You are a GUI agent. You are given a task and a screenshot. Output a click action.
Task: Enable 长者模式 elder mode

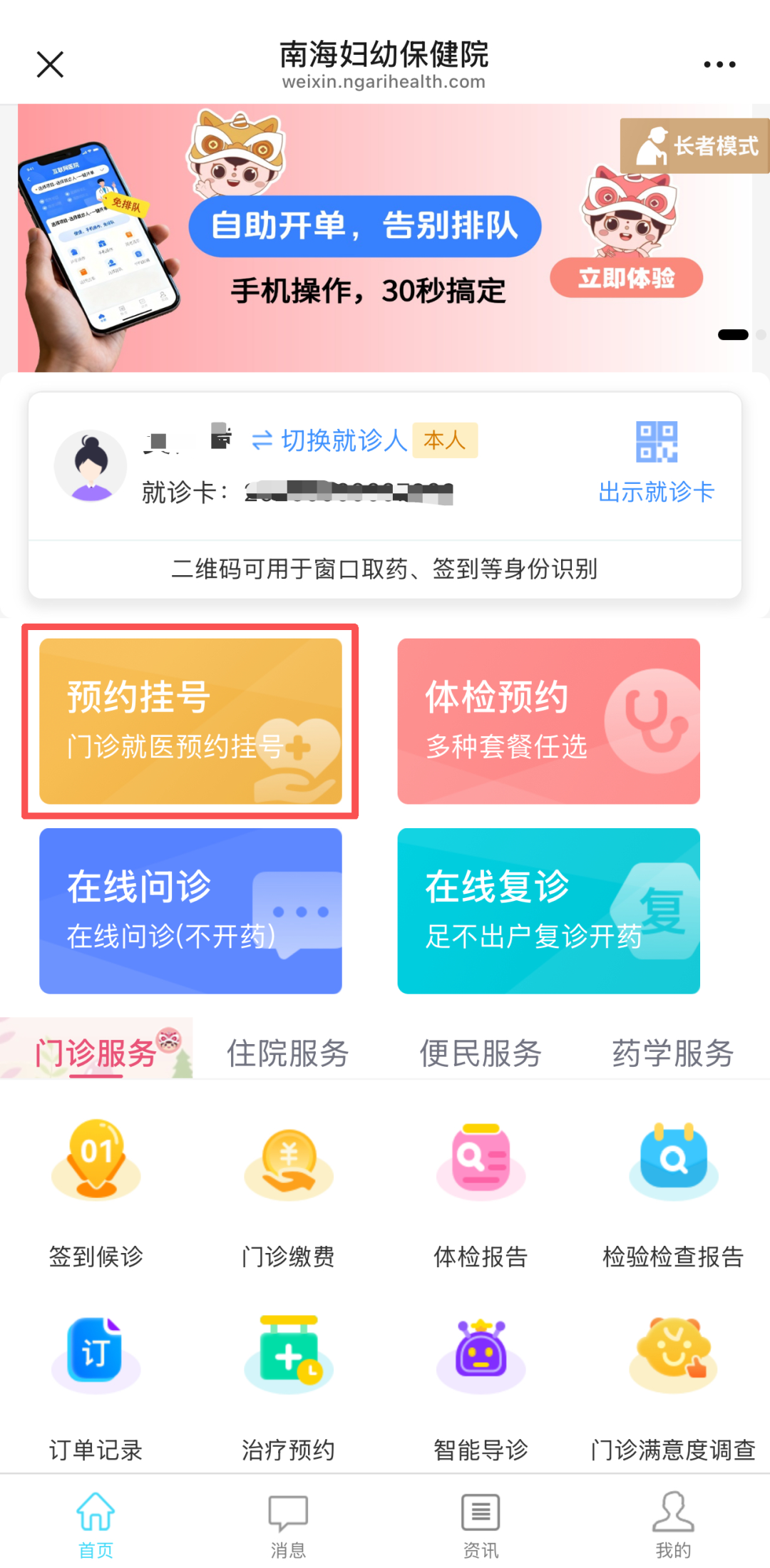[x=695, y=146]
